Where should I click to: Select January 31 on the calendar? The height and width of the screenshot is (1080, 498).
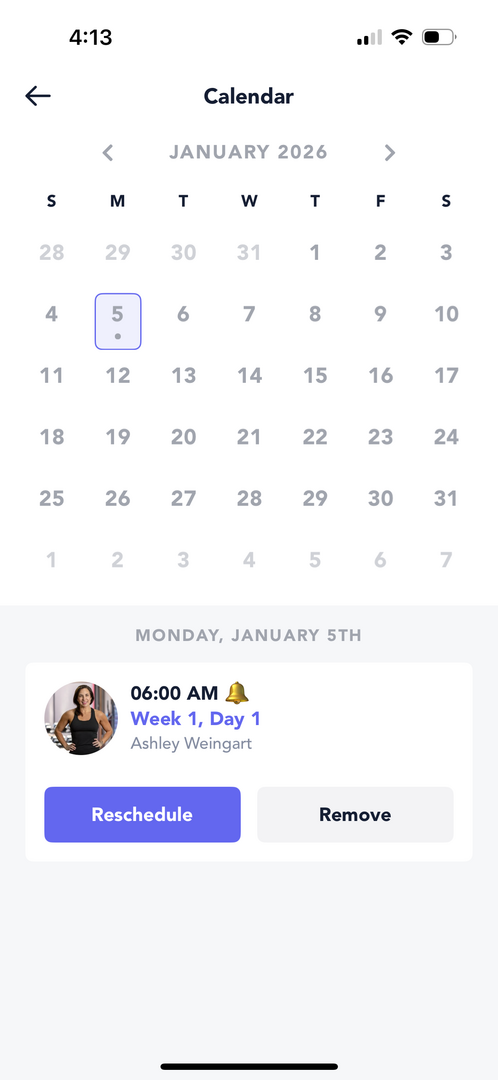click(446, 498)
